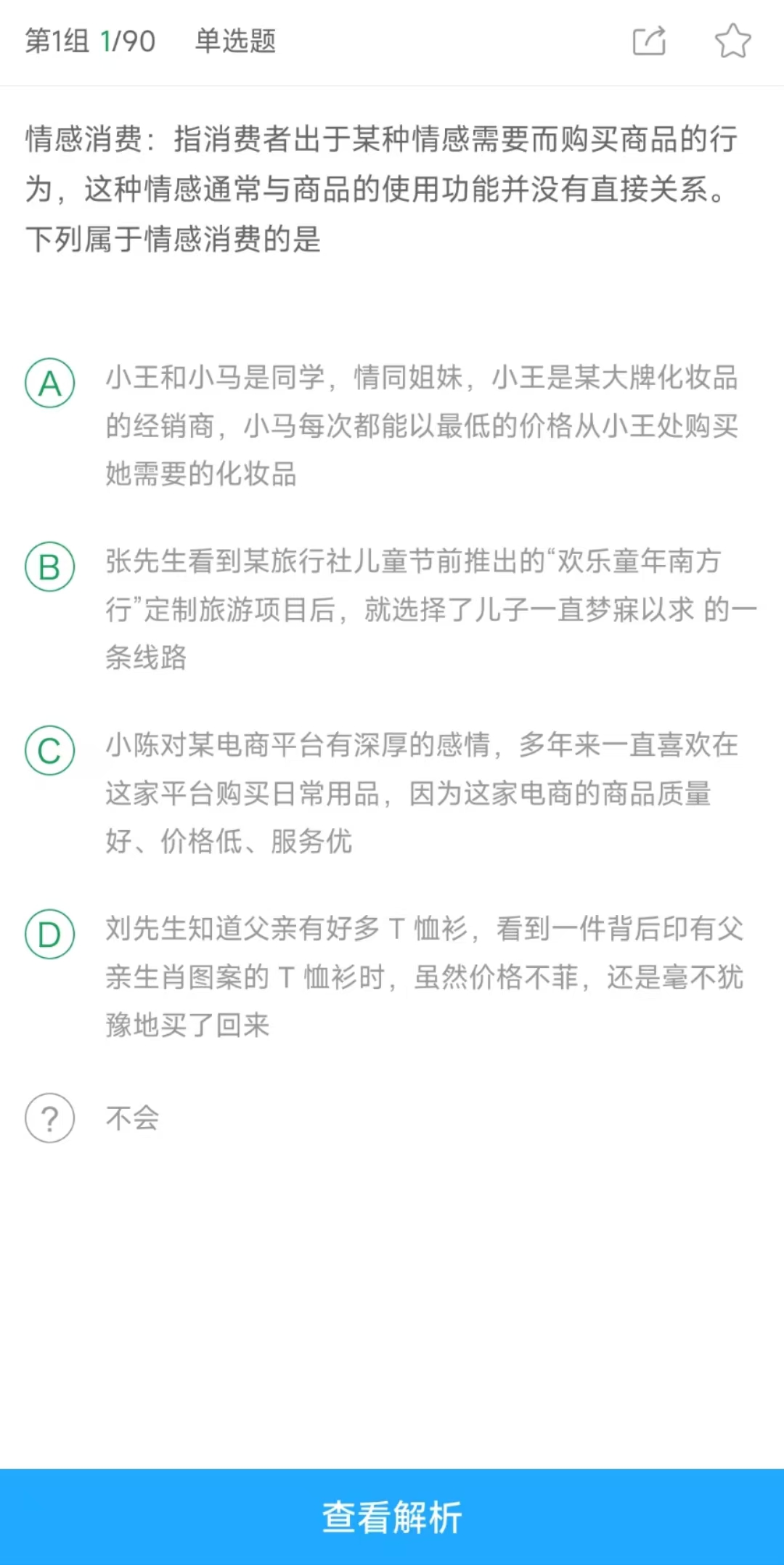Screen dimensions: 784x1565
Task: Tap the 查看解析 button
Action: tap(392, 1516)
